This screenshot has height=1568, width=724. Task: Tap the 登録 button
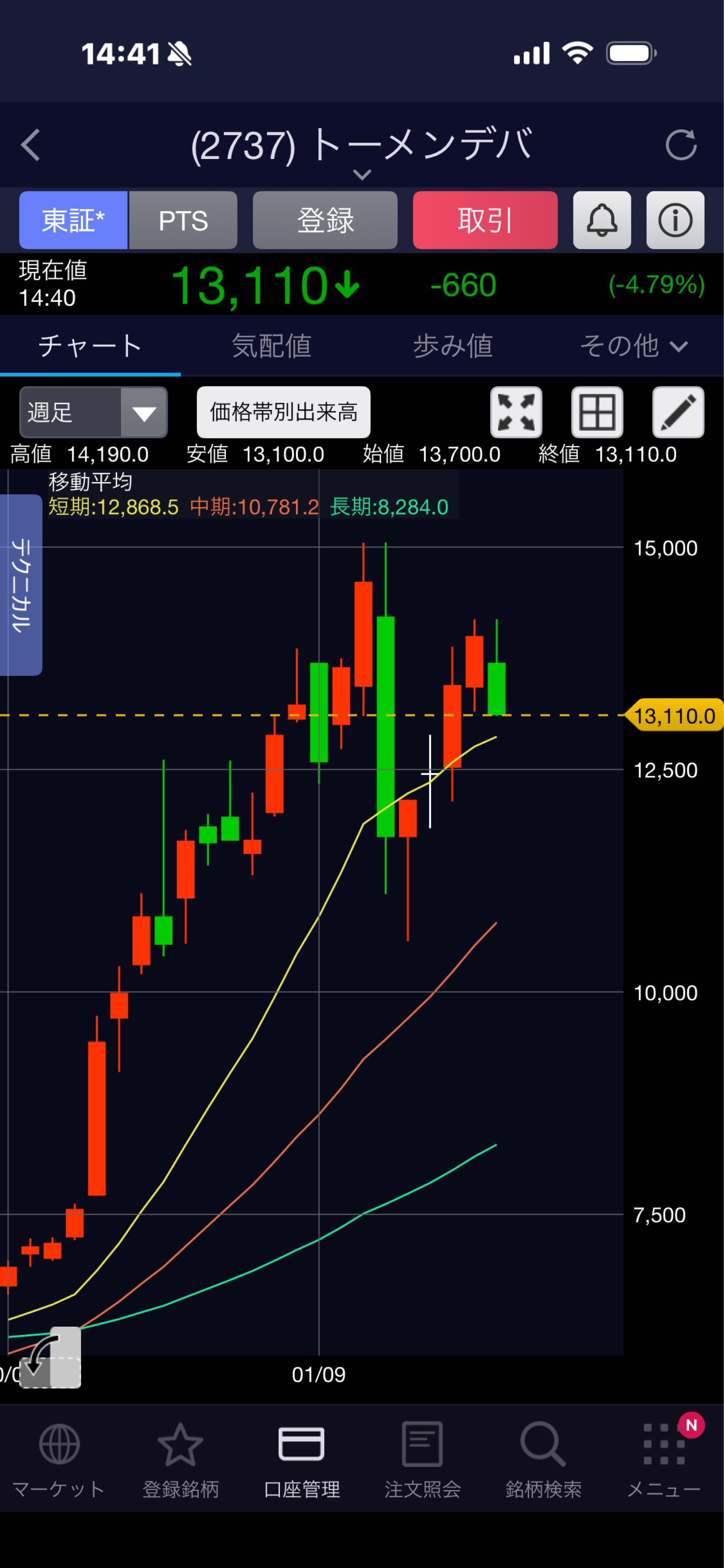(x=325, y=220)
